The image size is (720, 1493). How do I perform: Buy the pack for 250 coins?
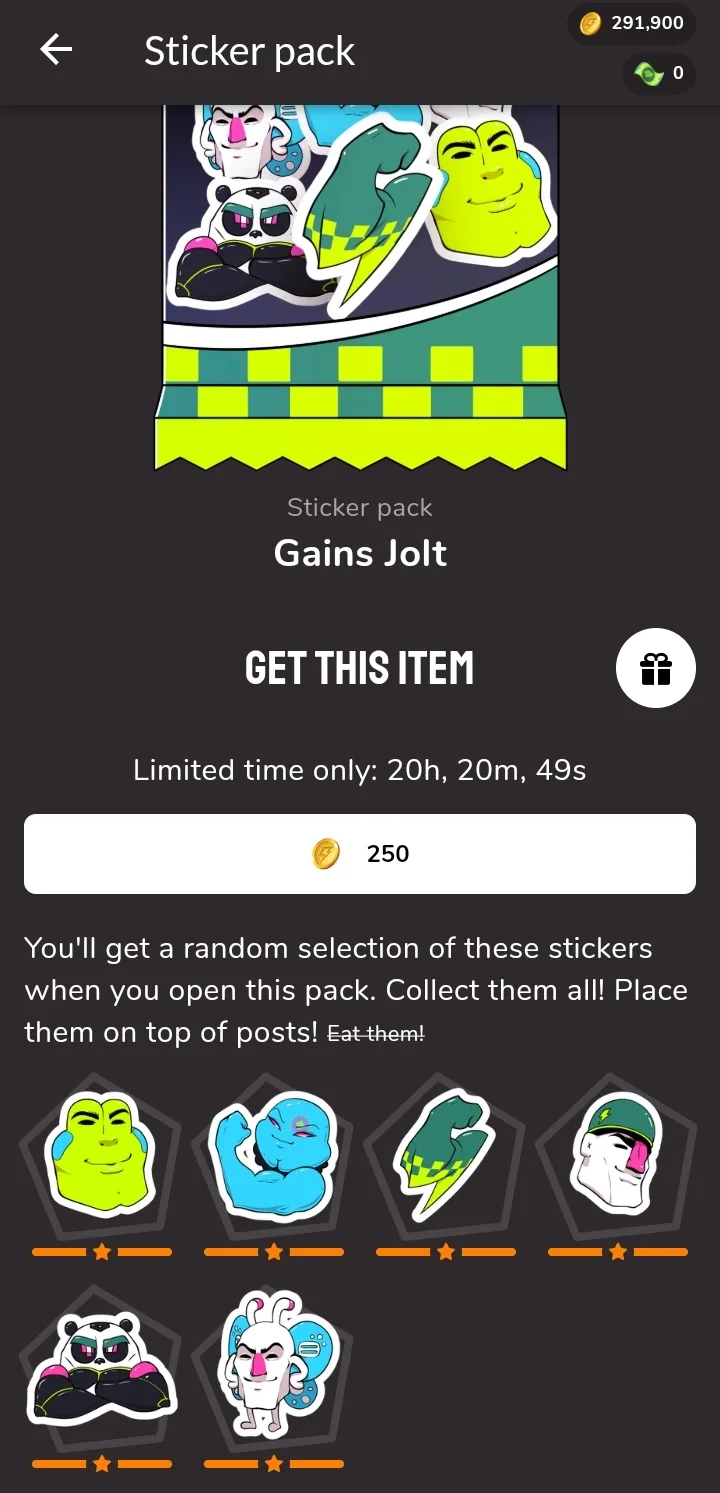[360, 853]
